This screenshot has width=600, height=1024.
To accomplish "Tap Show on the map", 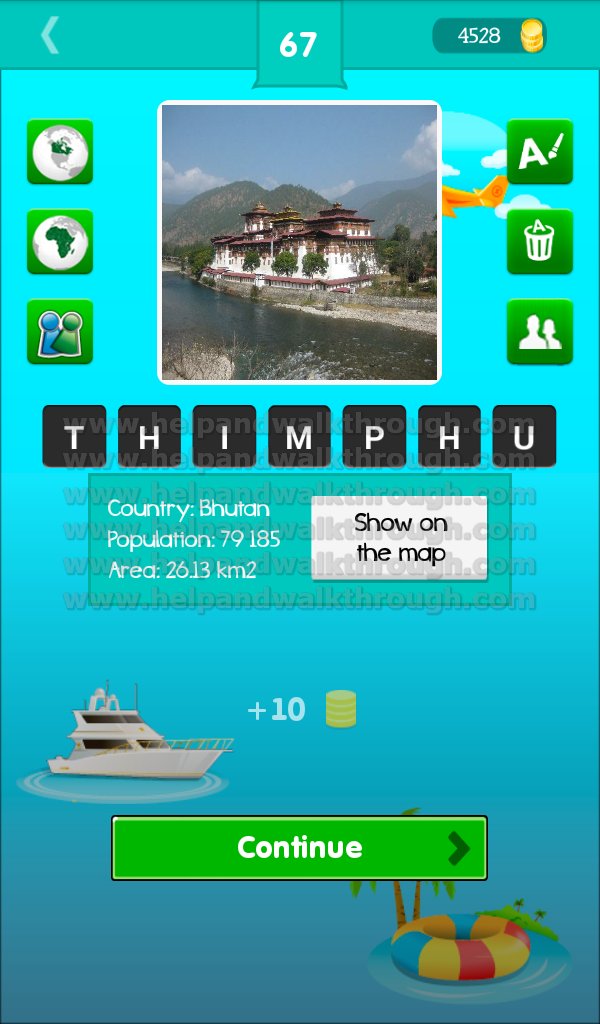I will 400,537.
